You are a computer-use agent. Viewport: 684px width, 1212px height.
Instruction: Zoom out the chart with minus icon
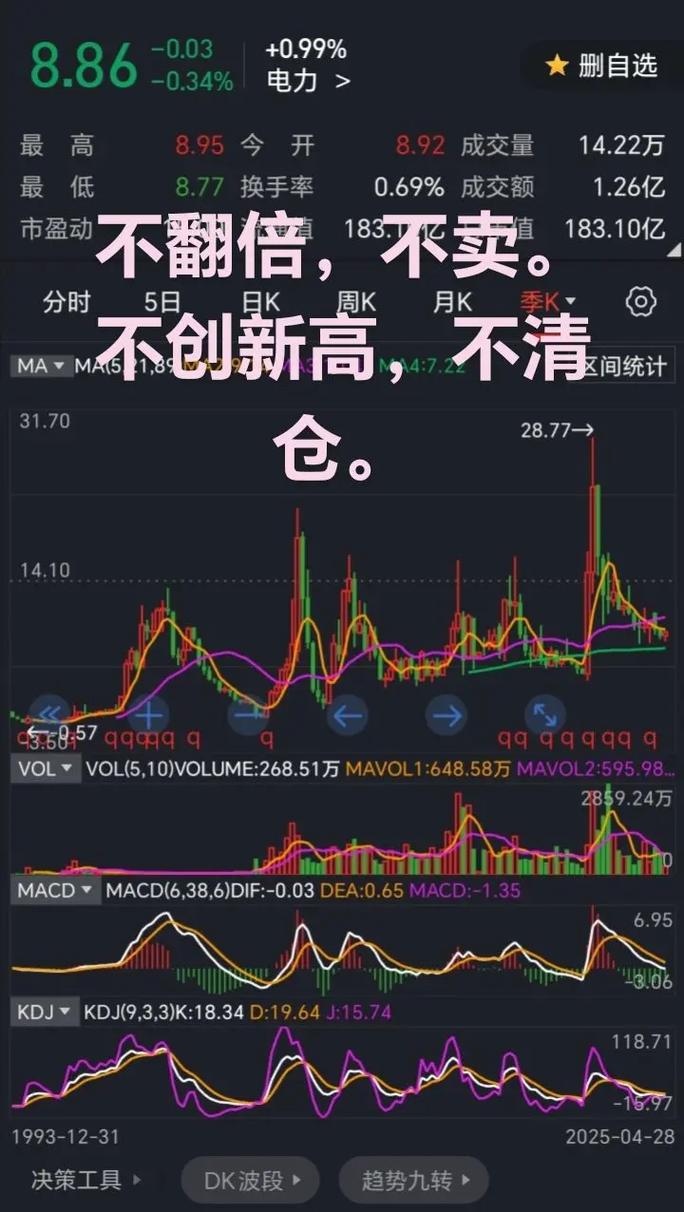[248, 714]
